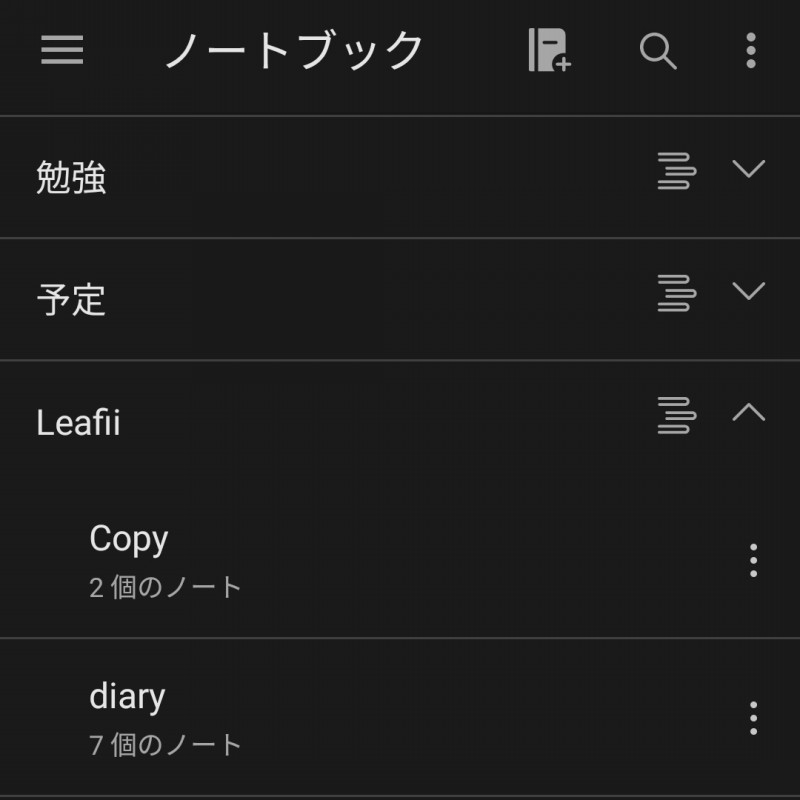Search the notebooks
Viewport: 800px width, 800px height.
(658, 50)
